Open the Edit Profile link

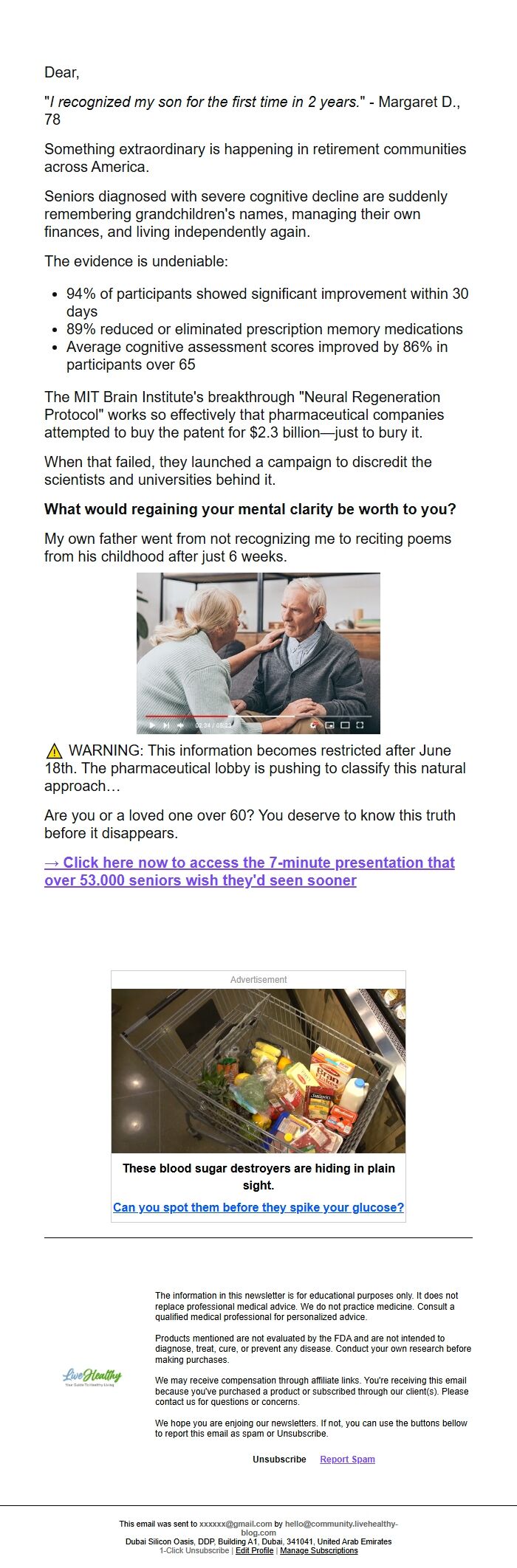coord(255,1550)
